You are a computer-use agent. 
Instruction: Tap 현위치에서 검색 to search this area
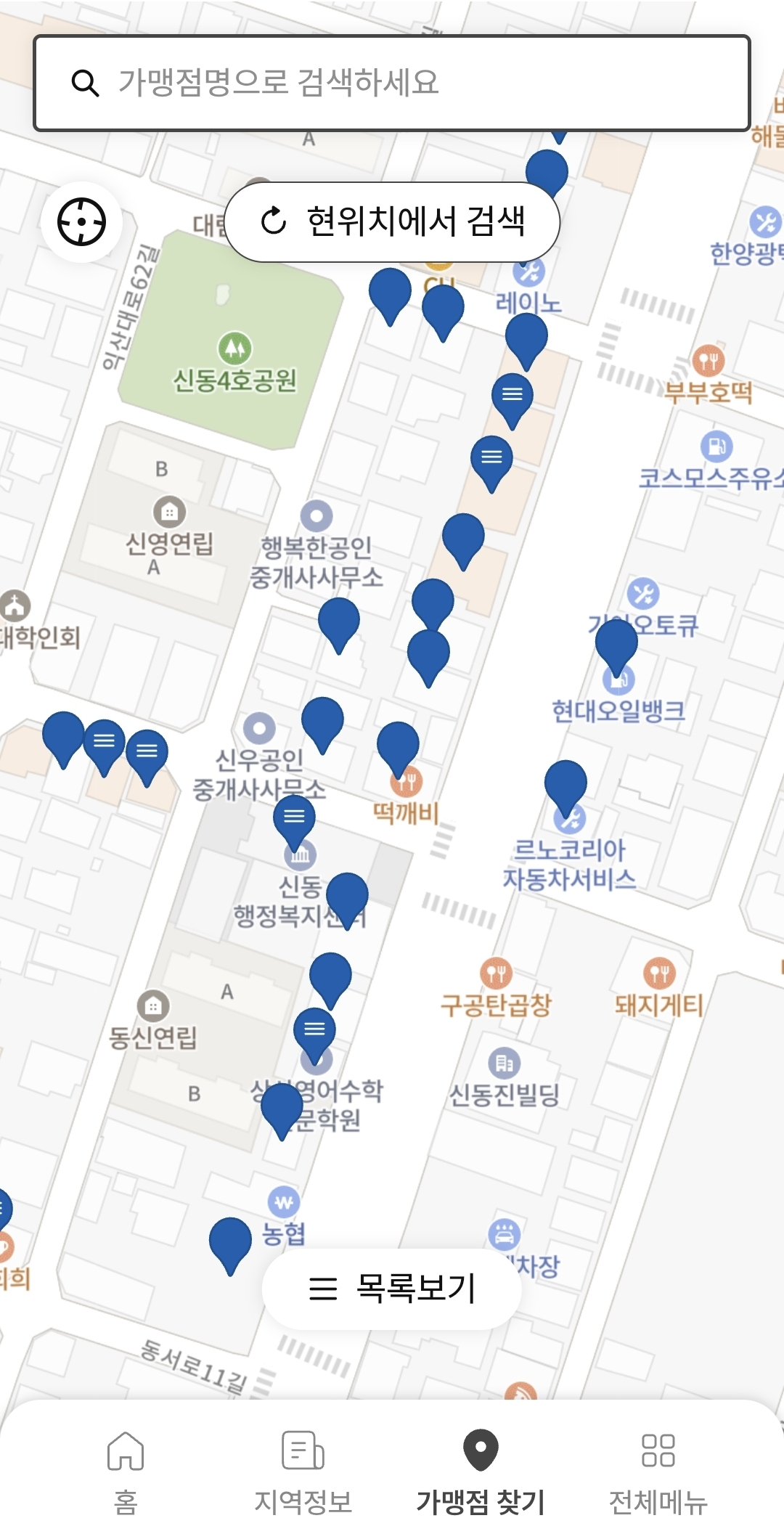coord(392,221)
